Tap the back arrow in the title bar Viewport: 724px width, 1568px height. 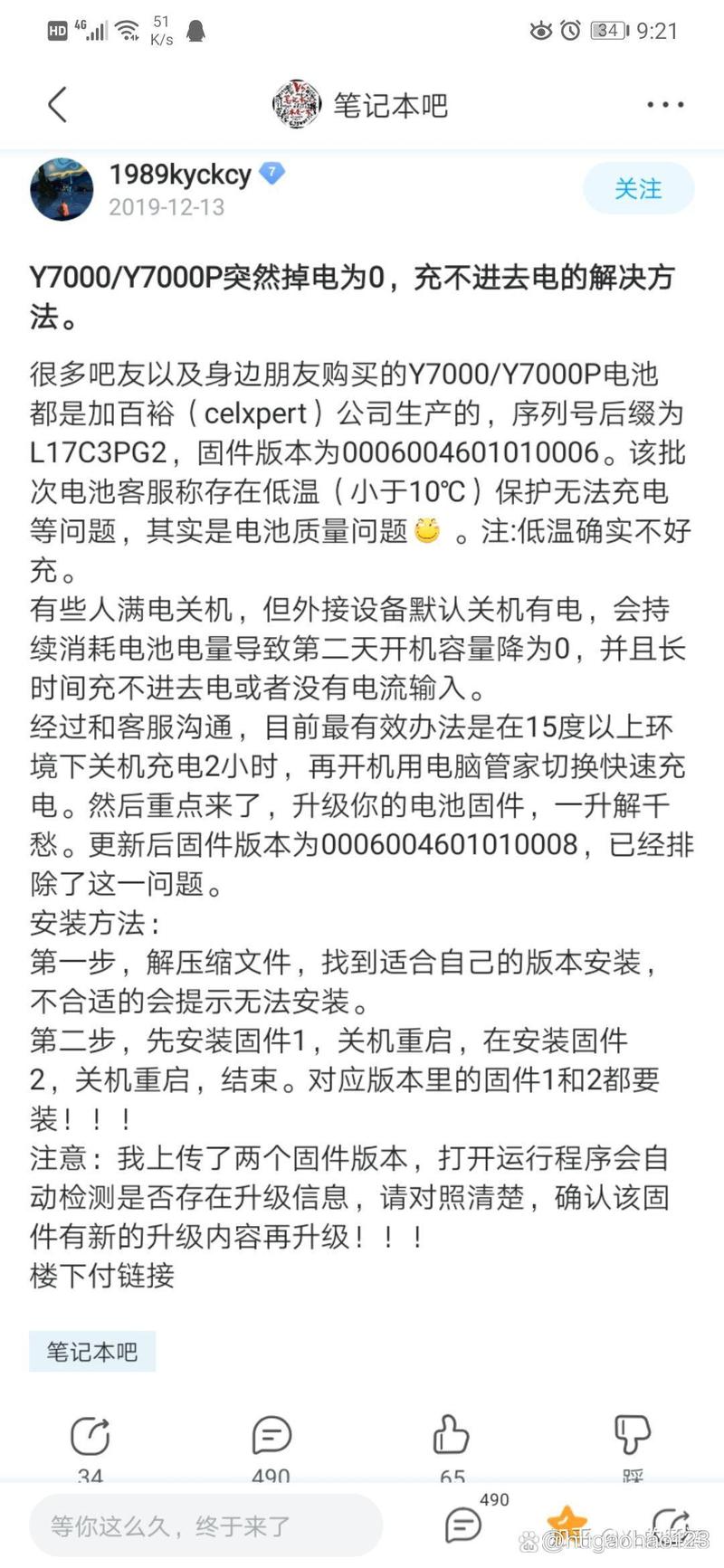point(57,103)
